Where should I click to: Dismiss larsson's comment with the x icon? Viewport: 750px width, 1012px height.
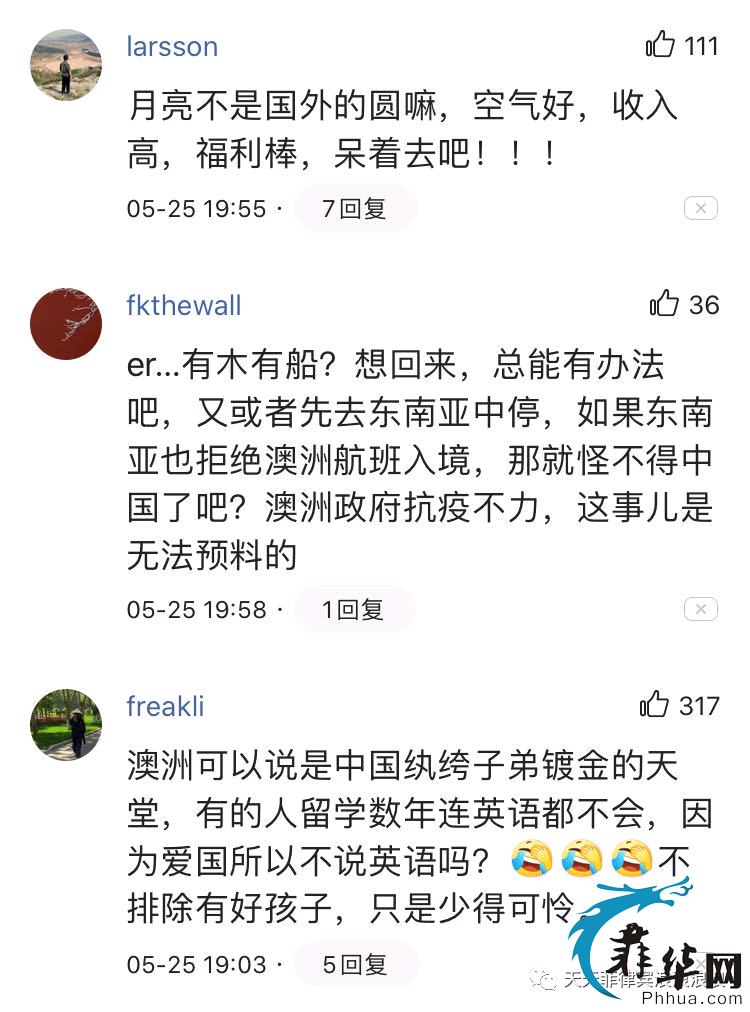click(701, 208)
